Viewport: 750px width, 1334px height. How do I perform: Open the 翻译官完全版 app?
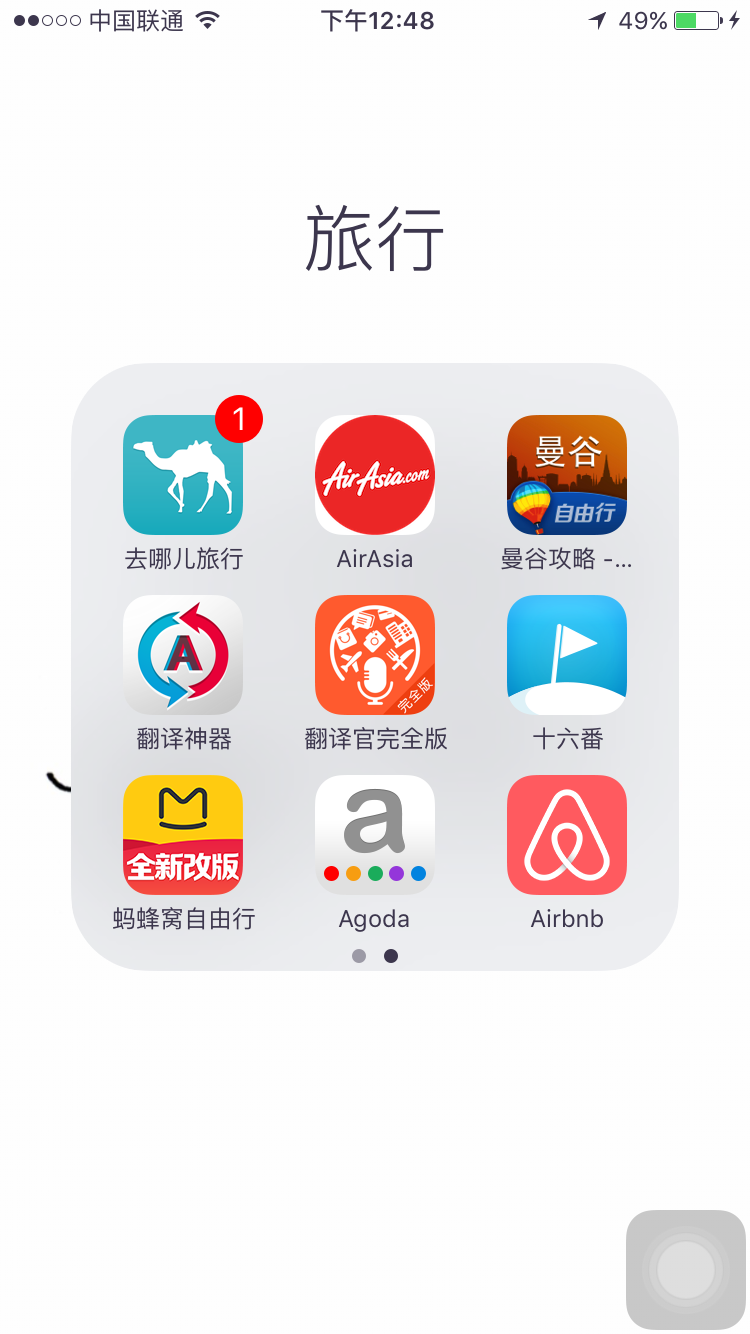tap(375, 655)
